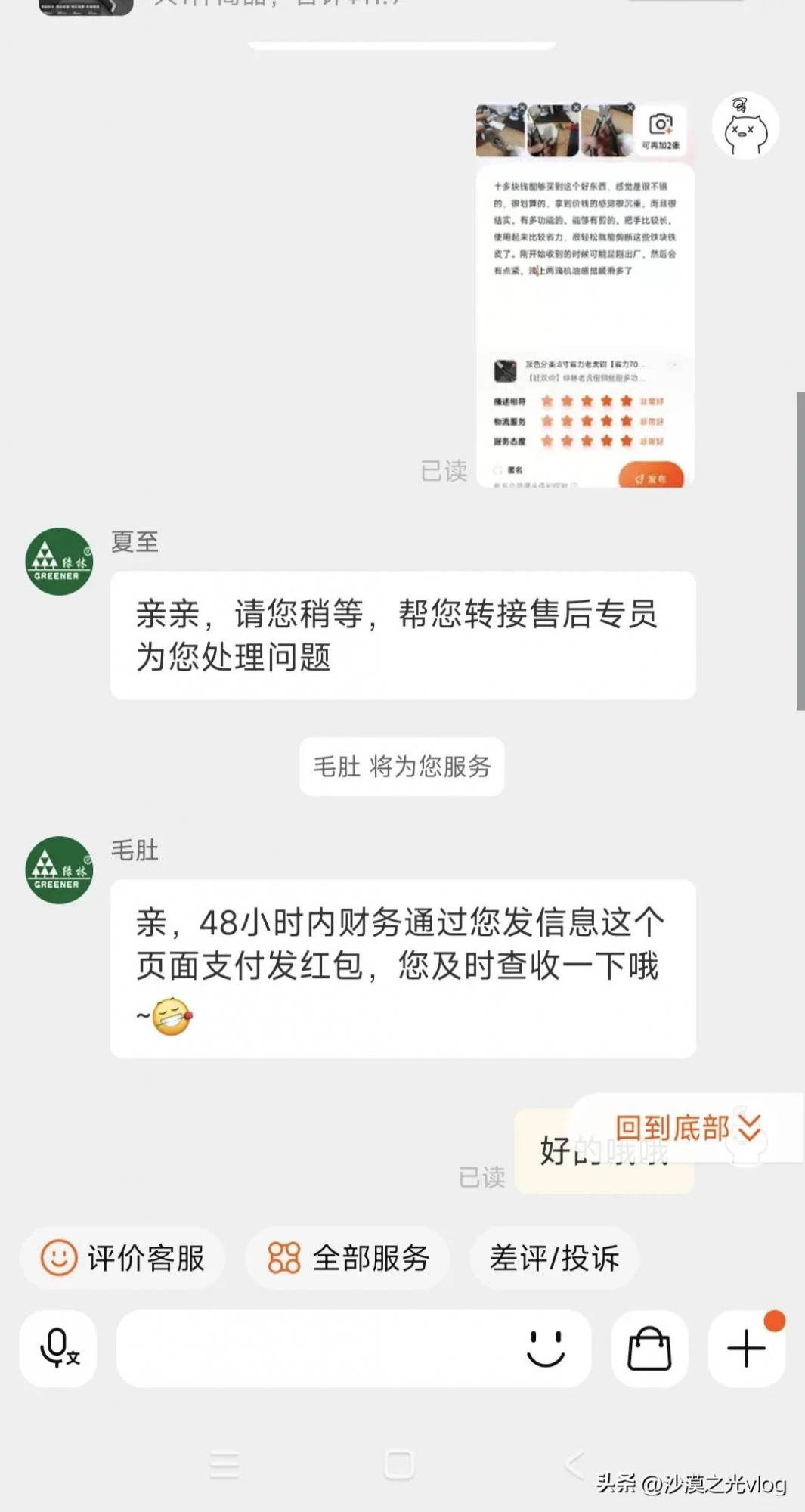
Task: Open the 全部服务 menu
Action: [348, 1259]
